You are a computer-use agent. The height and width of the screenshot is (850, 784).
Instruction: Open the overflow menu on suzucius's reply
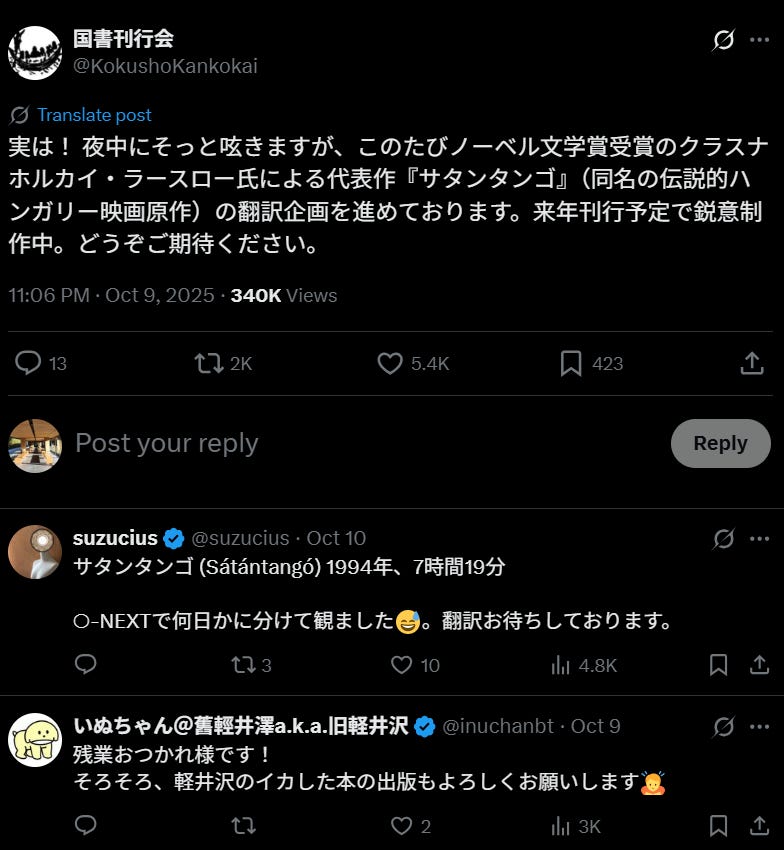(759, 539)
